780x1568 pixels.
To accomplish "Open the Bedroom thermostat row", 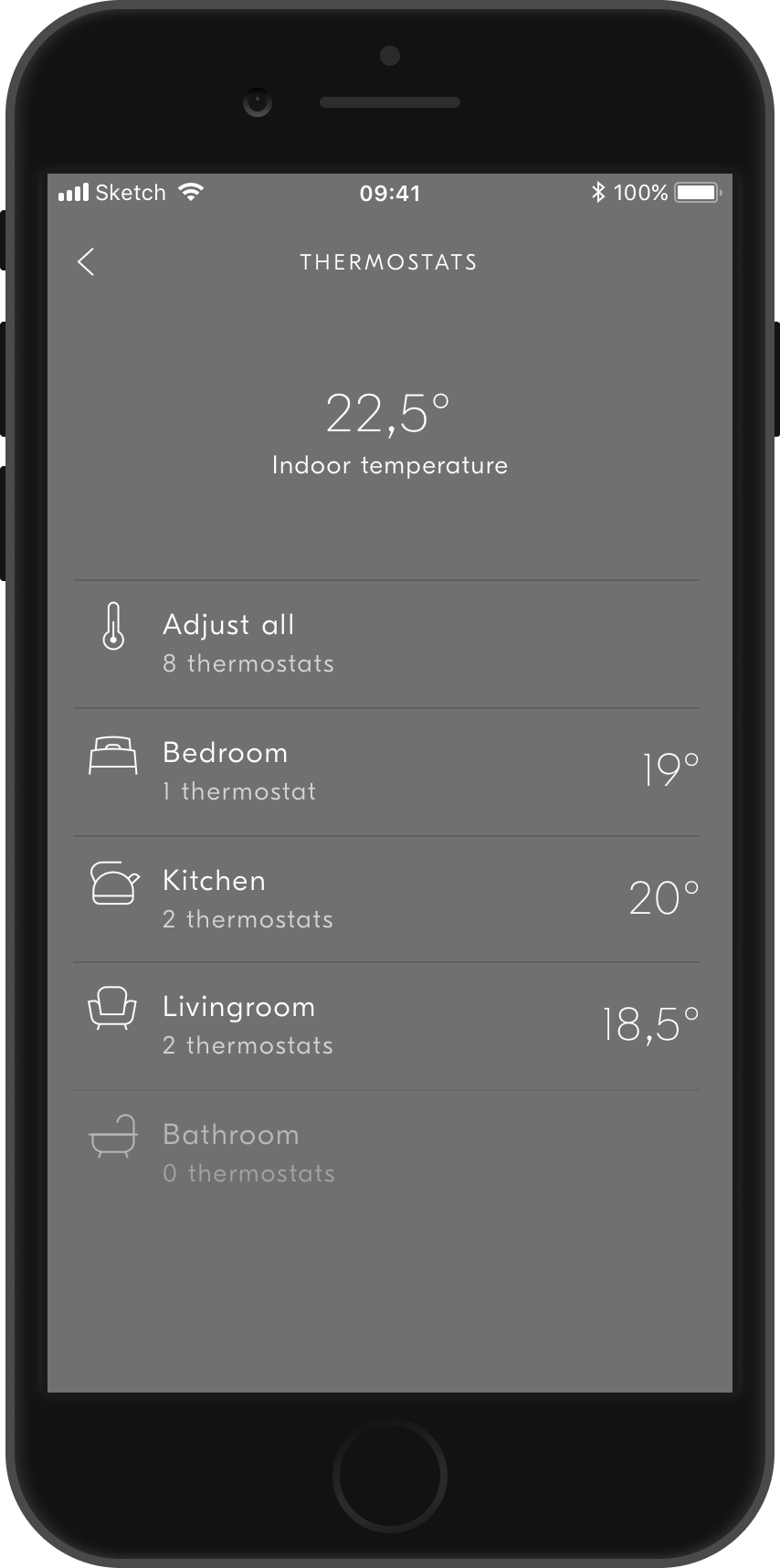I will click(x=385, y=771).
